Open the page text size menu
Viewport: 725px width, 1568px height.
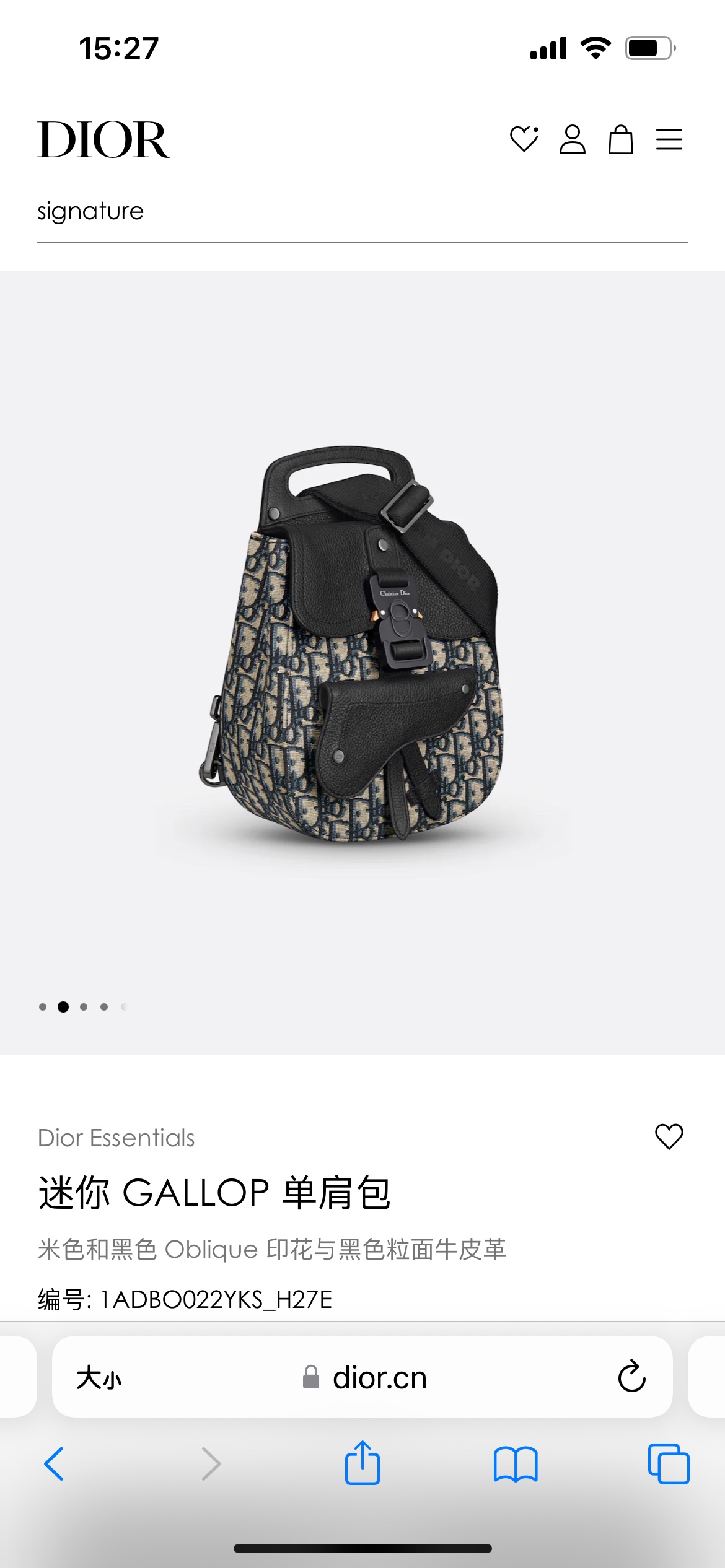pyautogui.click(x=99, y=1378)
